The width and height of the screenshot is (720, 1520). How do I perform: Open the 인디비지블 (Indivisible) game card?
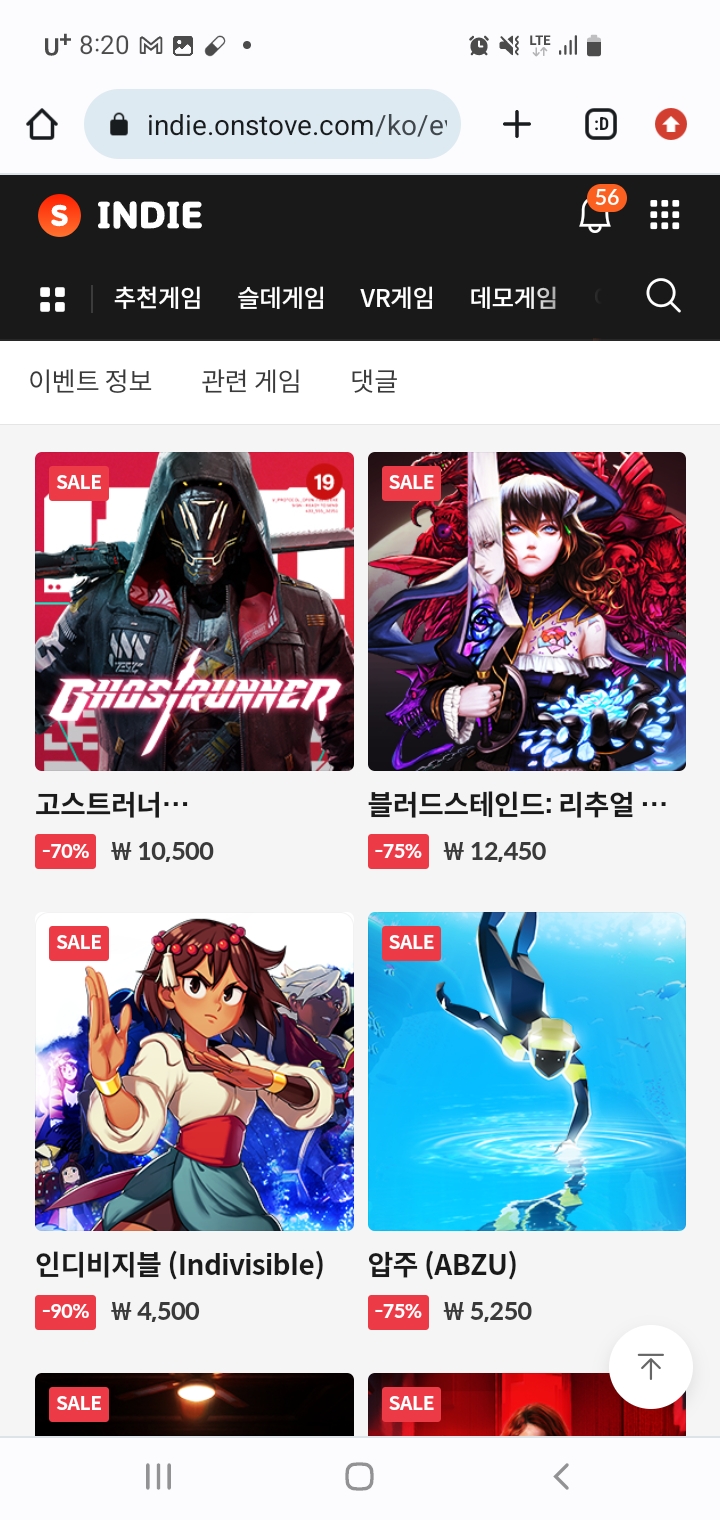pyautogui.click(x=194, y=1071)
